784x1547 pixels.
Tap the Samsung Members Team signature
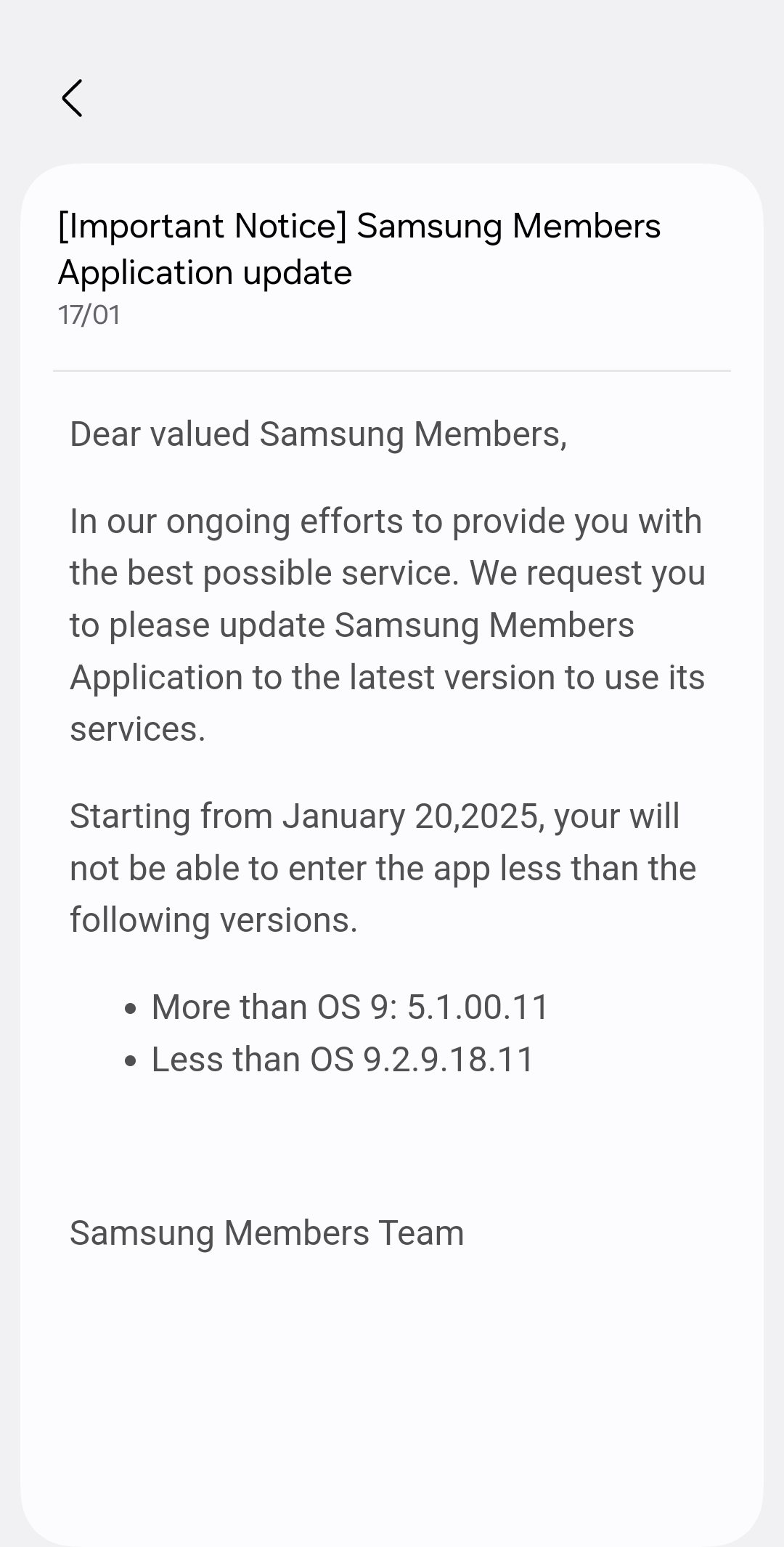coord(266,1231)
